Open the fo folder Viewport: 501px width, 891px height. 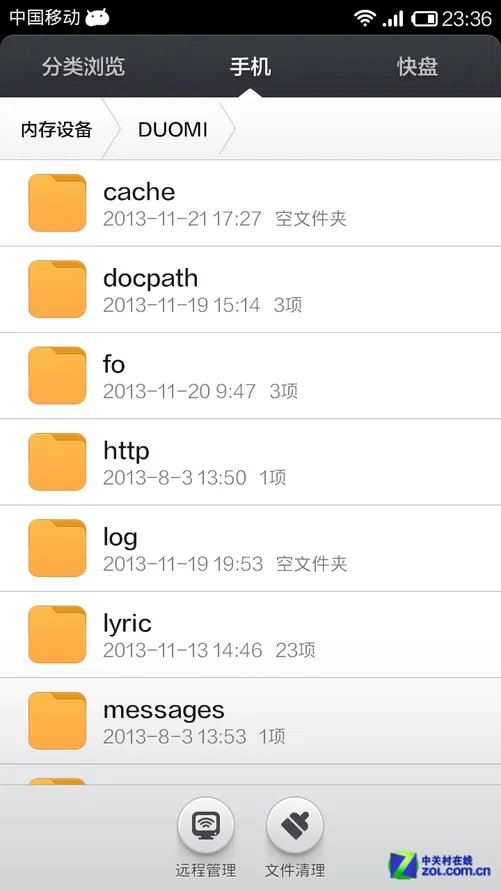(250, 376)
